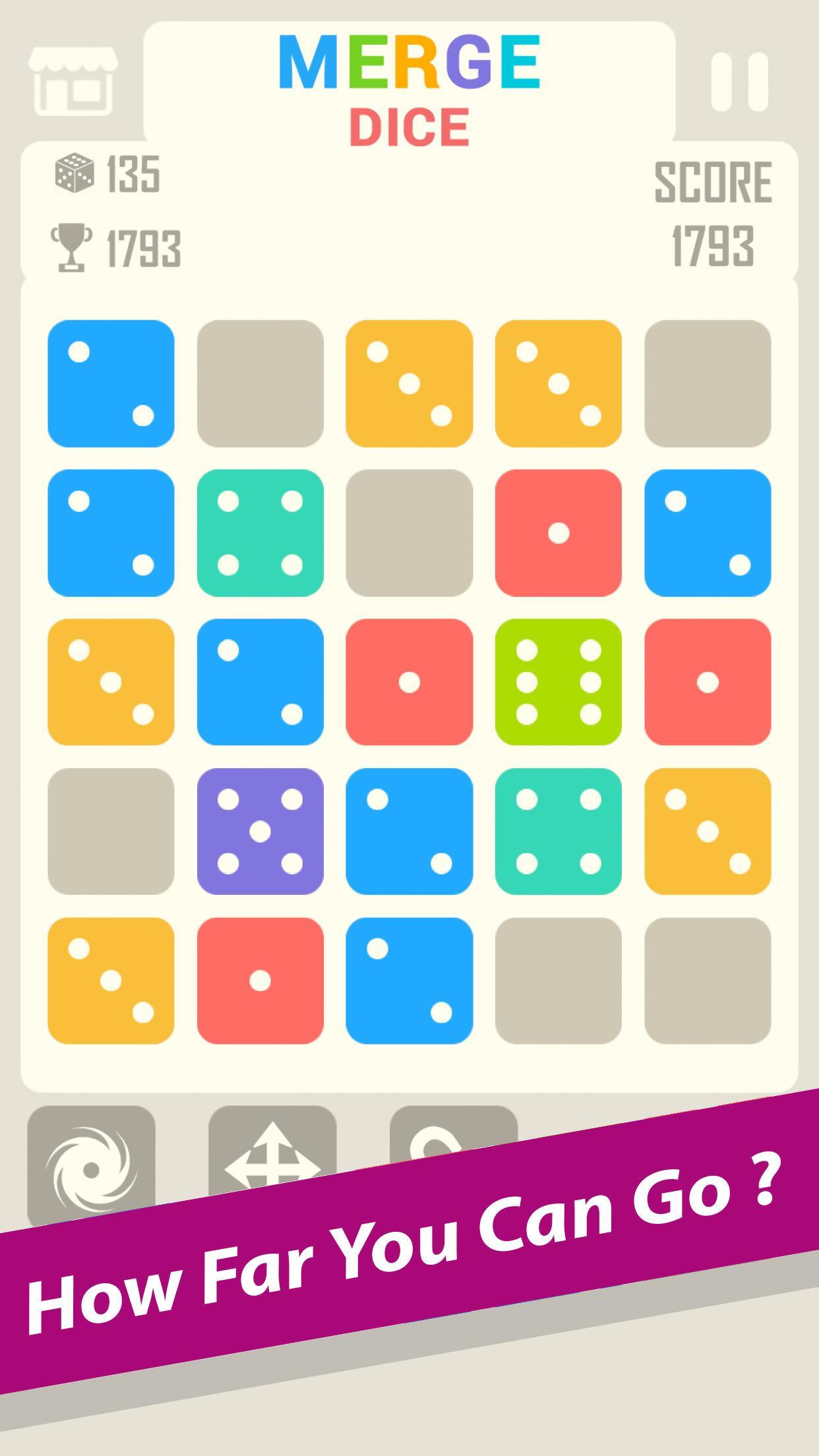Tap the red one dice in second row
The height and width of the screenshot is (1456, 819).
557,531
